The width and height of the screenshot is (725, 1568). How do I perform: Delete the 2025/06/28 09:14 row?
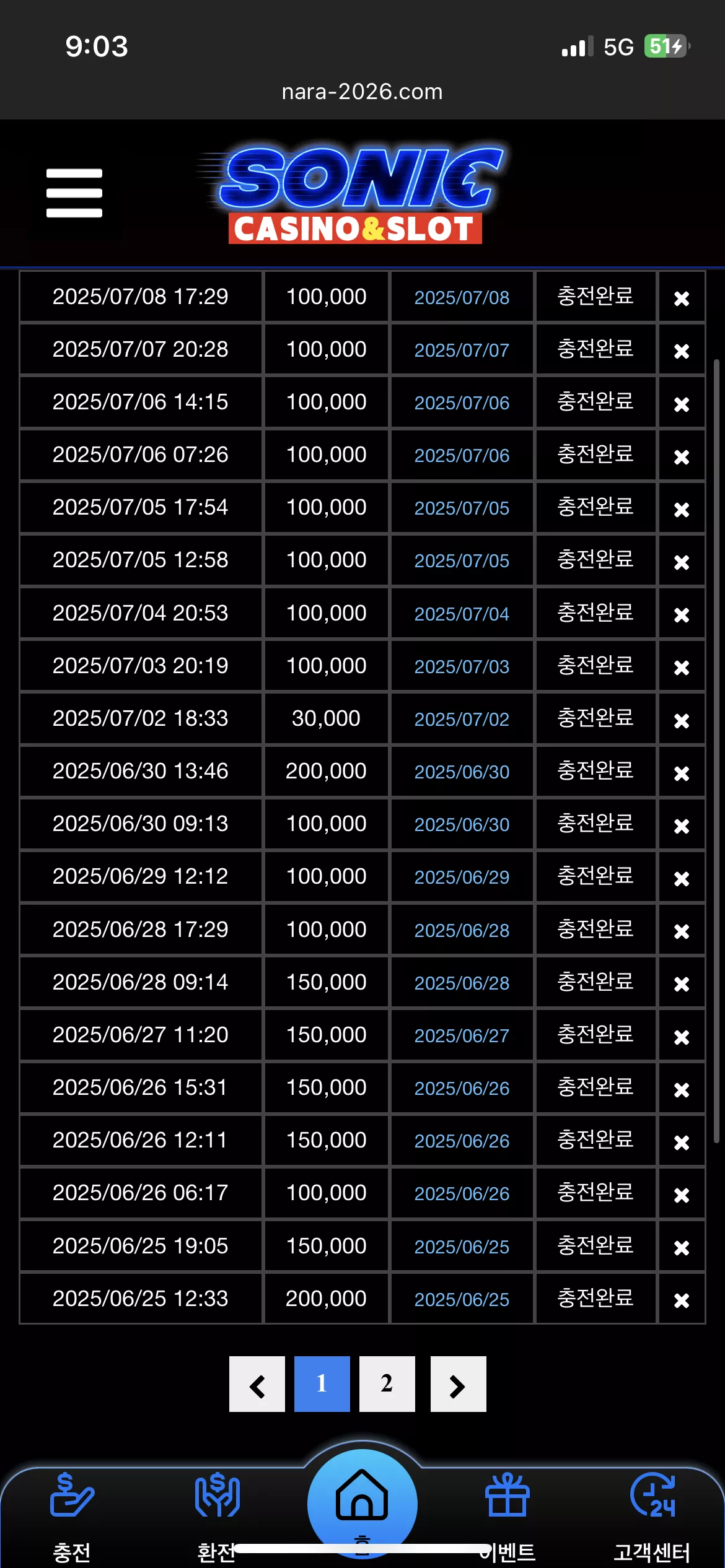pyautogui.click(x=682, y=983)
